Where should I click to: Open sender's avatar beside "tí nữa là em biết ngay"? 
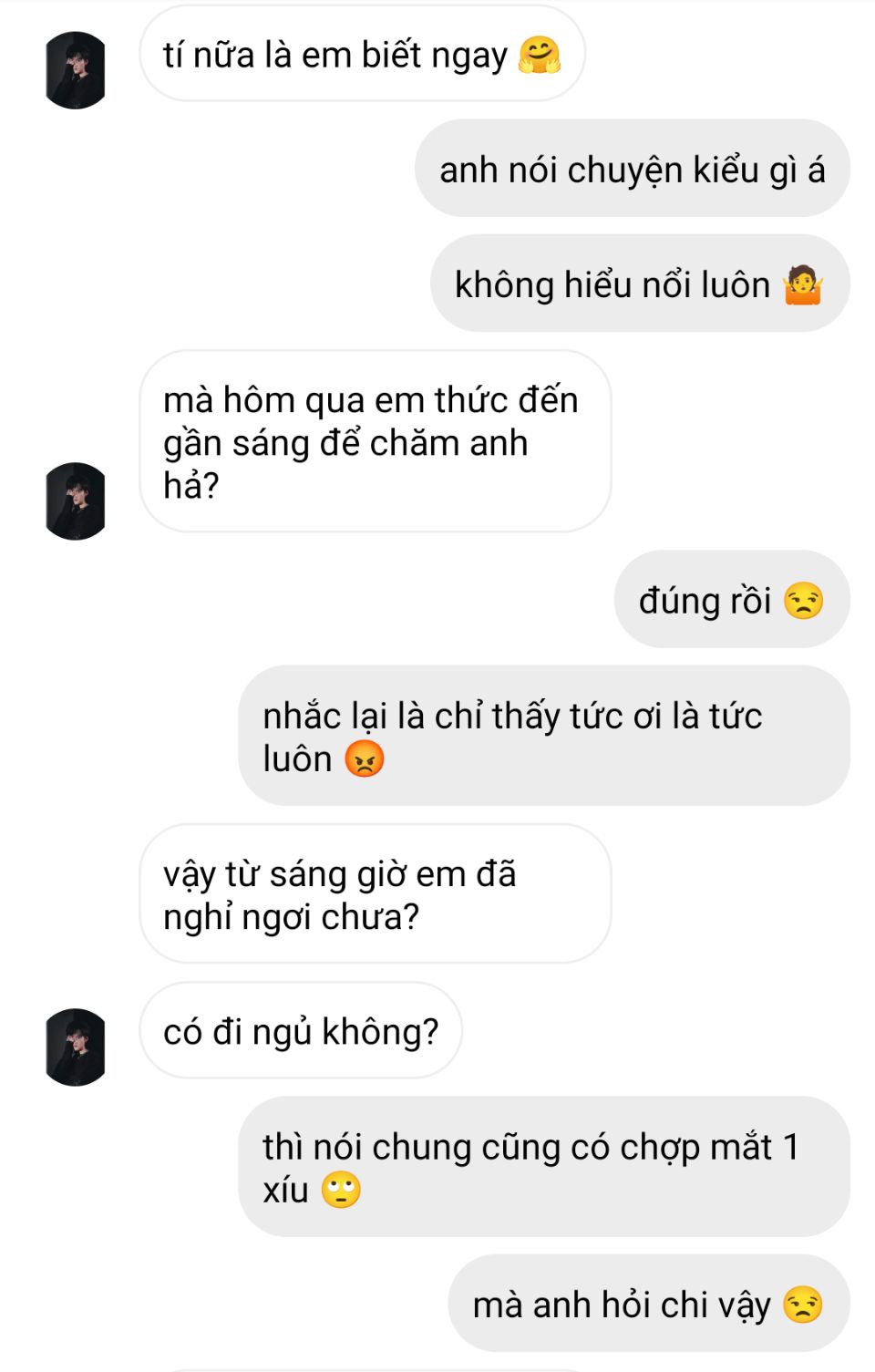pyautogui.click(x=76, y=70)
